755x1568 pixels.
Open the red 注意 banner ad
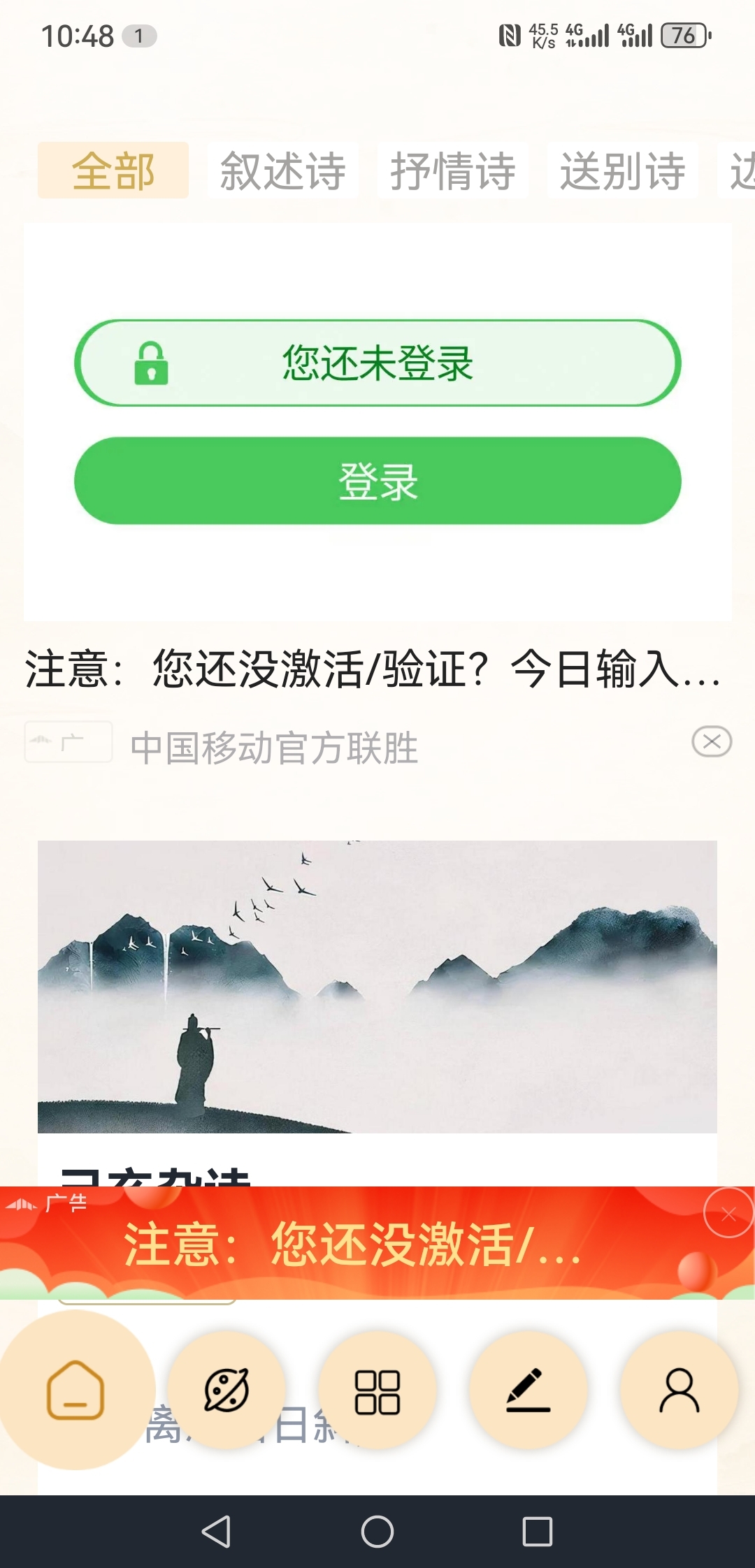pyautogui.click(x=353, y=1245)
